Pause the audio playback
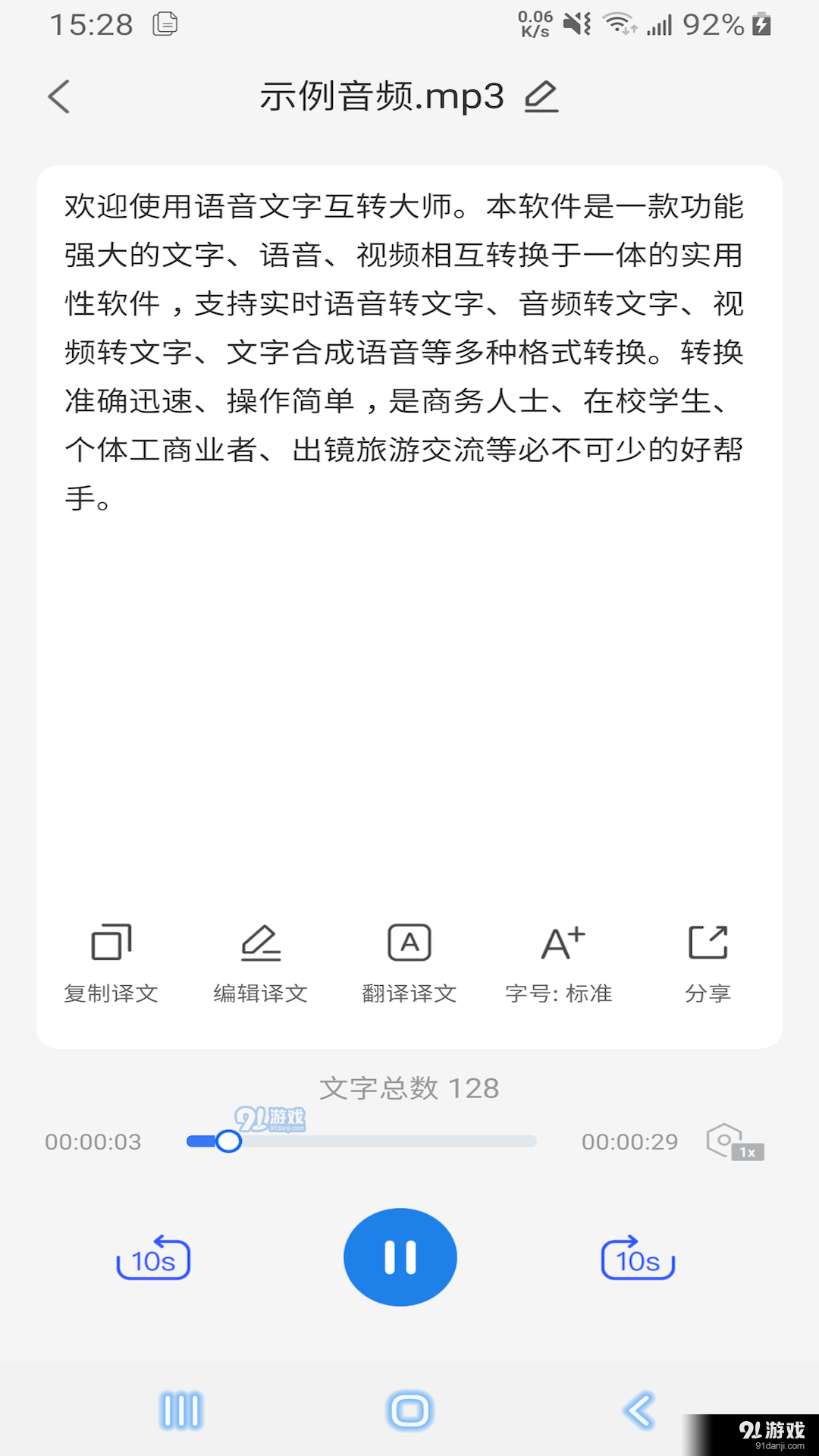The height and width of the screenshot is (1456, 819). (400, 1257)
